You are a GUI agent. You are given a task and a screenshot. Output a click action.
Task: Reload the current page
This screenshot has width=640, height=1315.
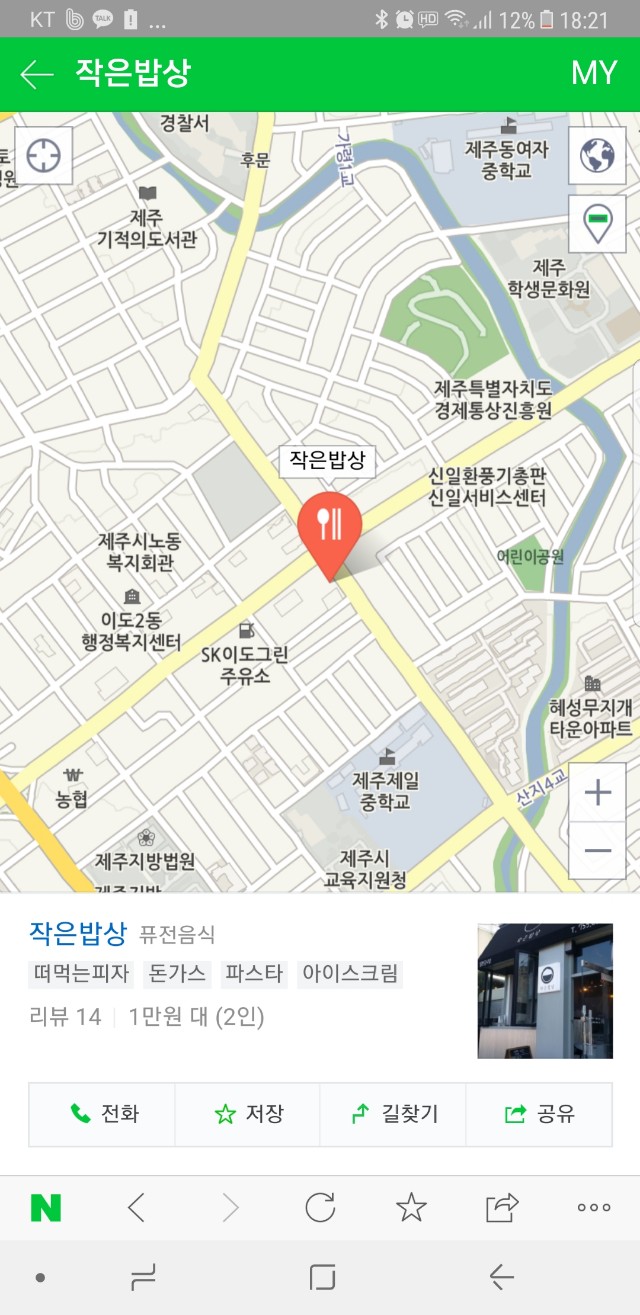(320, 1208)
